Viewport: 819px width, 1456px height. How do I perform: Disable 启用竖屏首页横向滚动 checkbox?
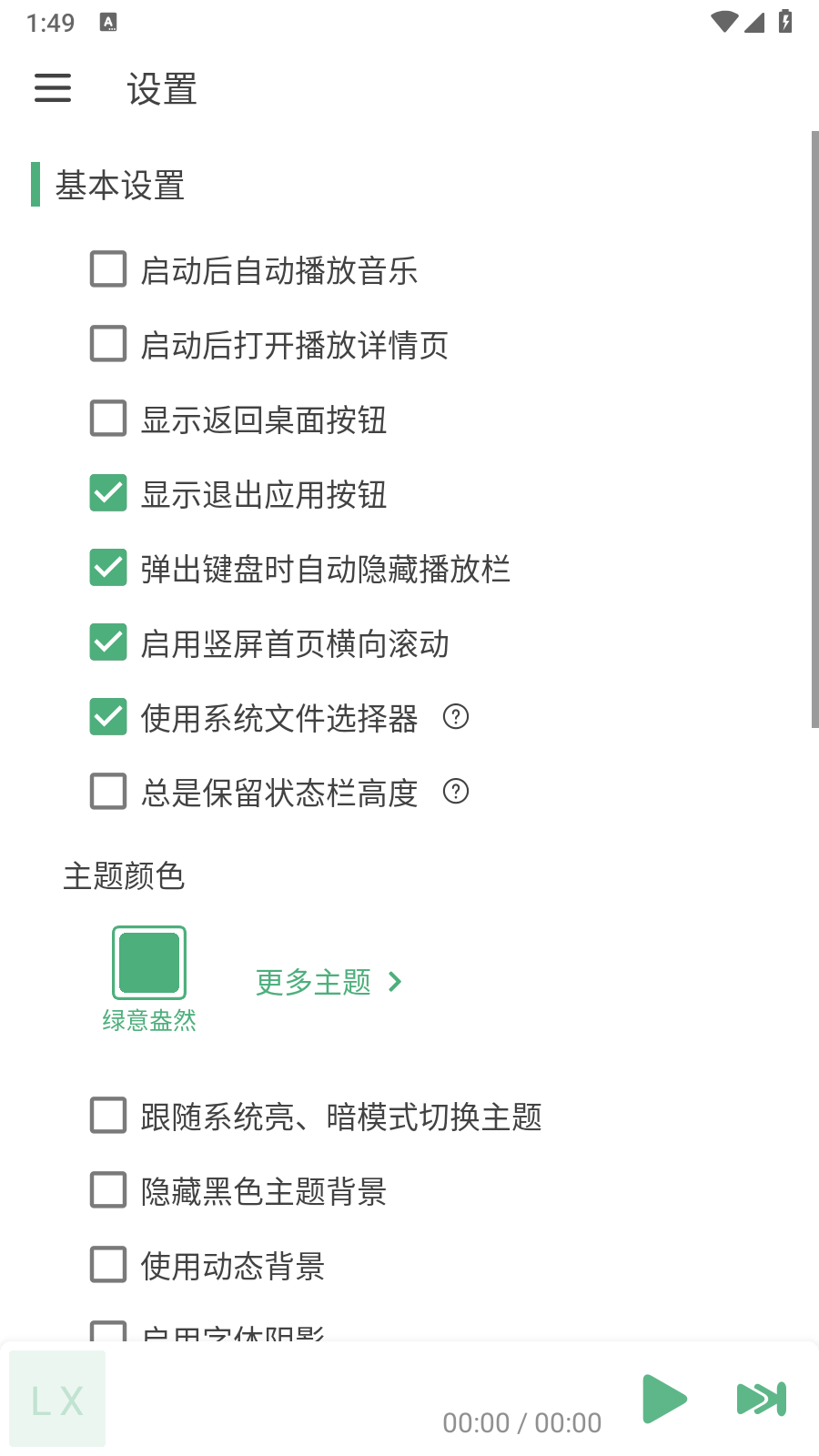[107, 642]
